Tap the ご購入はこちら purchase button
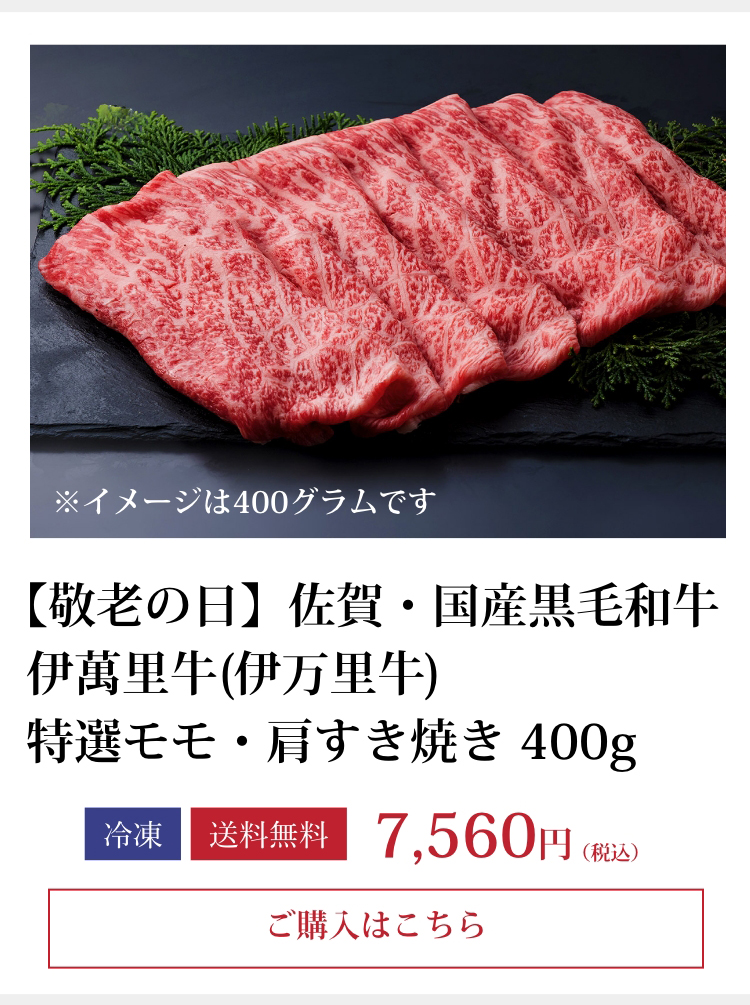750x1005 pixels. 376,927
